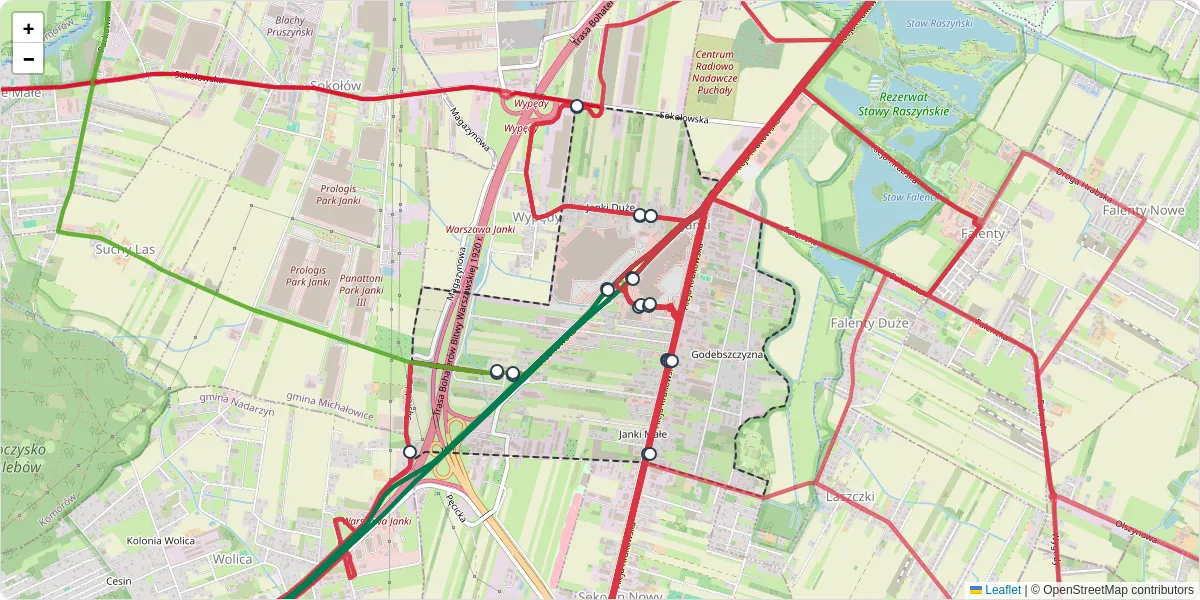Viewport: 1200px width, 600px height.
Task: Select the stop marker at Janki Małe
Action: (x=649, y=454)
